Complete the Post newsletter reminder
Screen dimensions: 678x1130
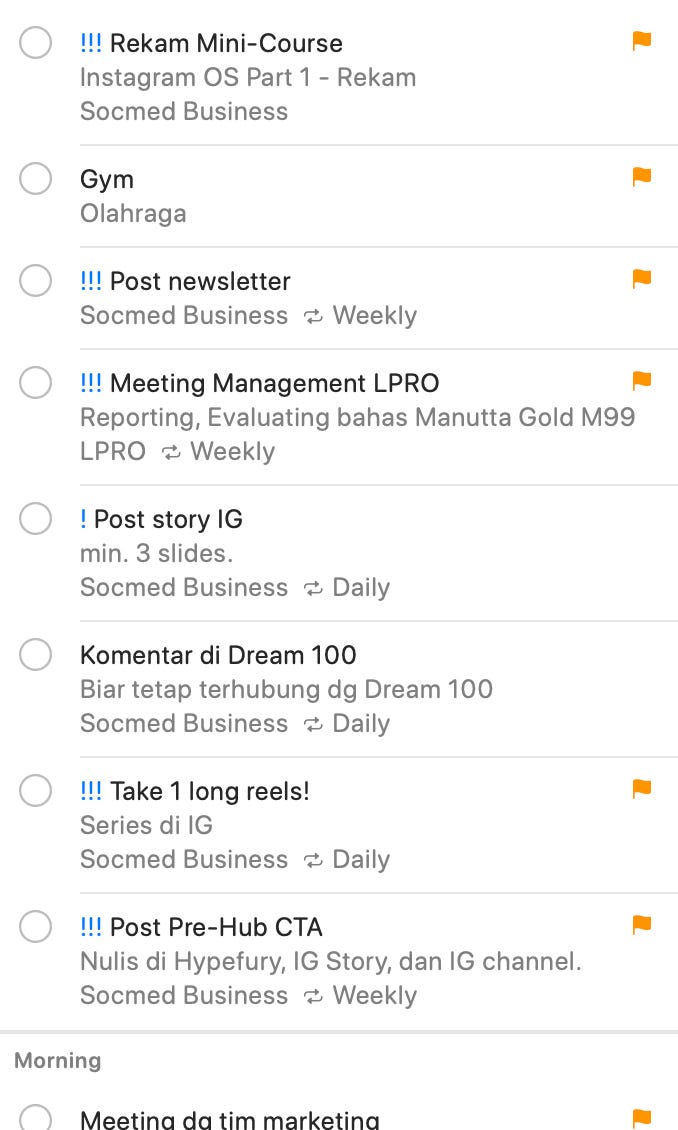(35, 281)
